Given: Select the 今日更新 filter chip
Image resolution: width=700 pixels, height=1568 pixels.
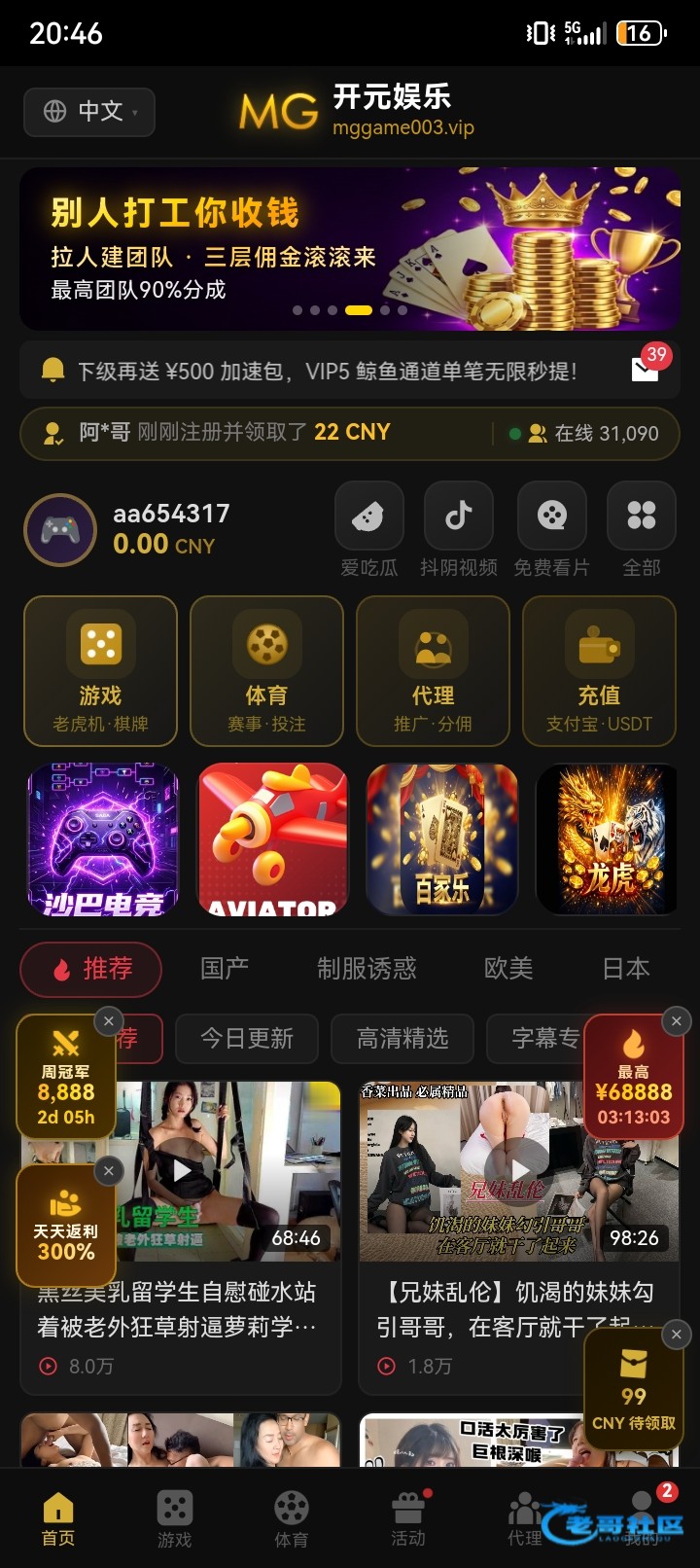Looking at the screenshot, I should 247,1039.
